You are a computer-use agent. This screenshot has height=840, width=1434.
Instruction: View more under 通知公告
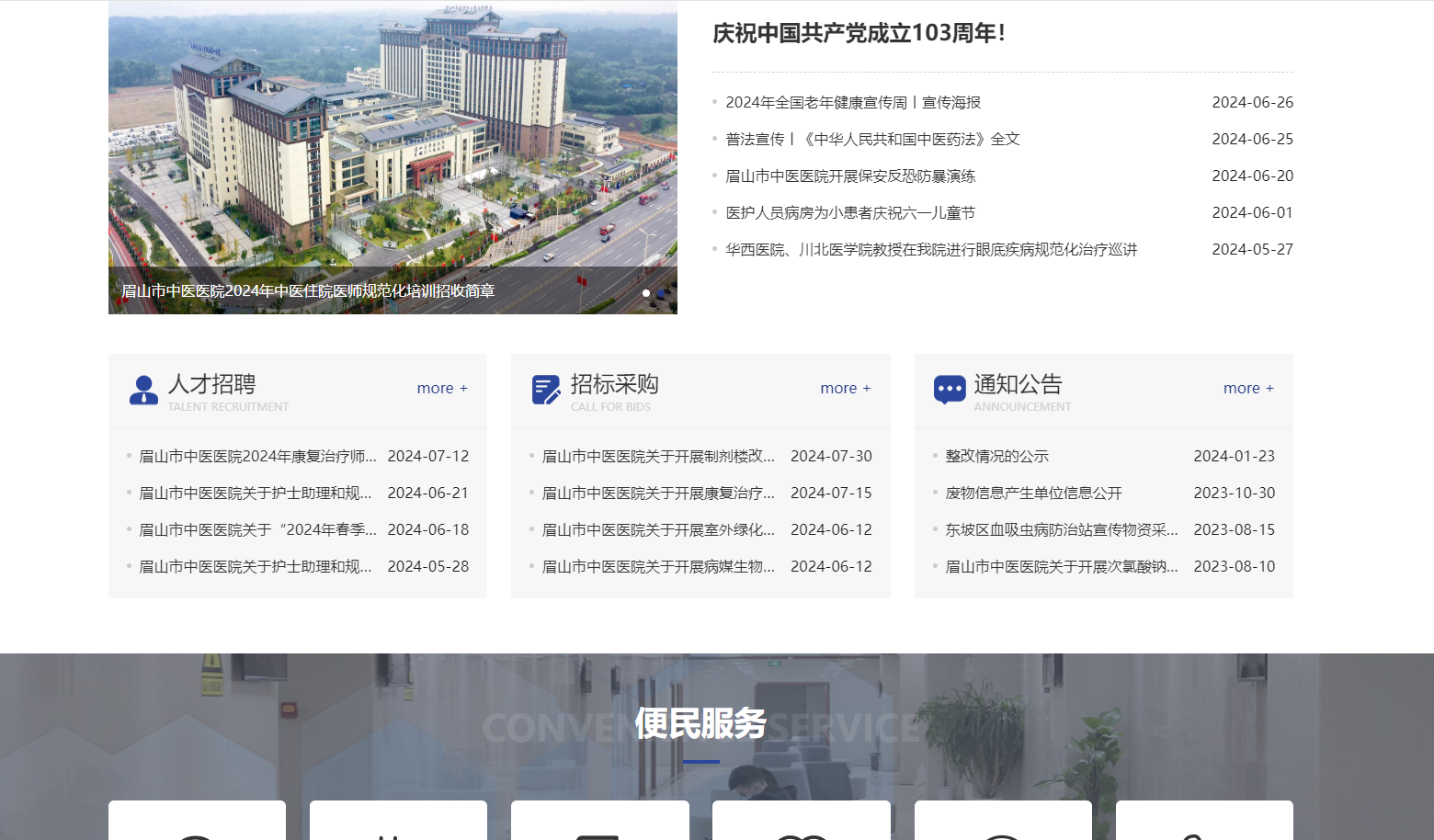point(1247,388)
